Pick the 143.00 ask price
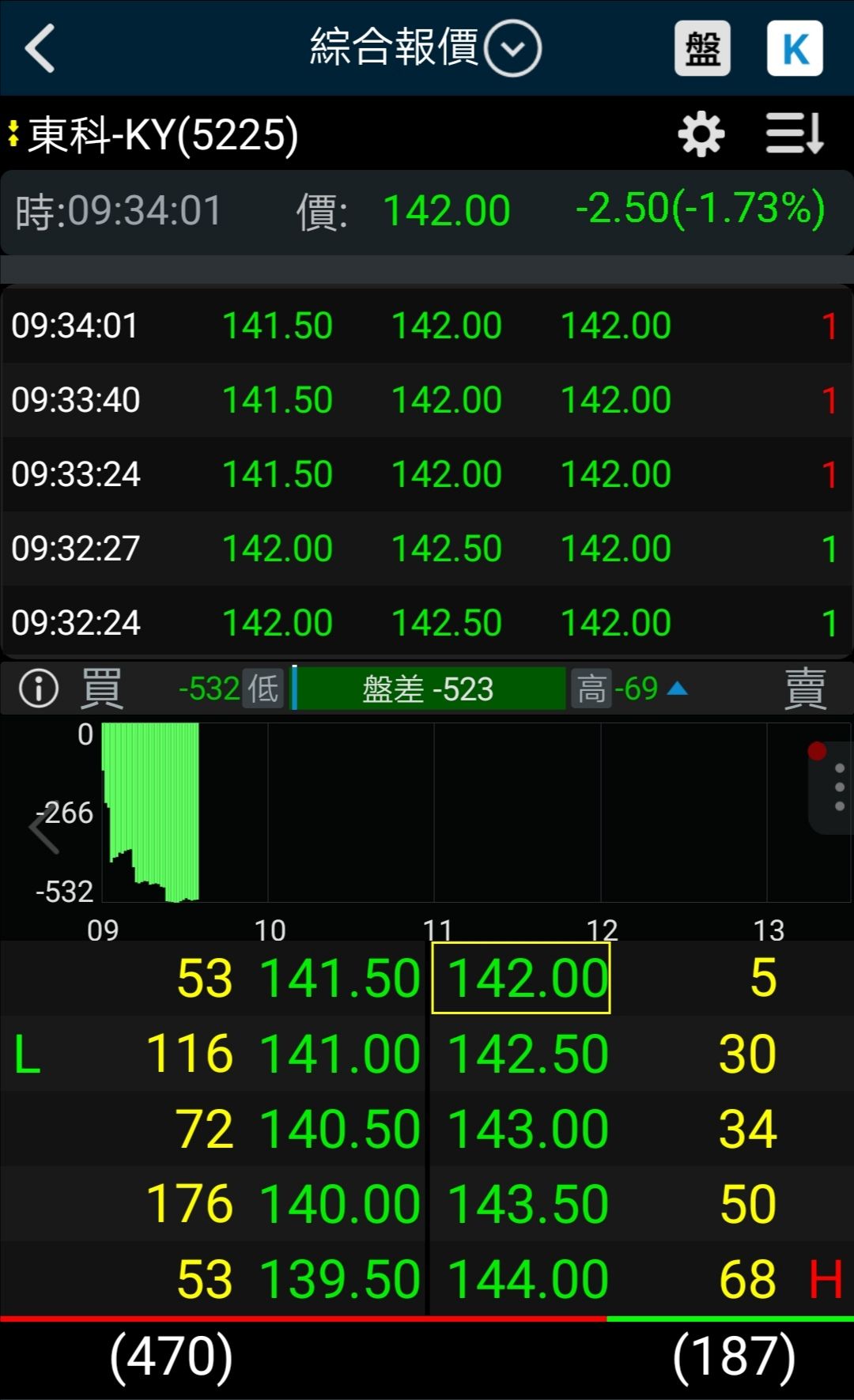The height and width of the screenshot is (1400, 854). (528, 1129)
